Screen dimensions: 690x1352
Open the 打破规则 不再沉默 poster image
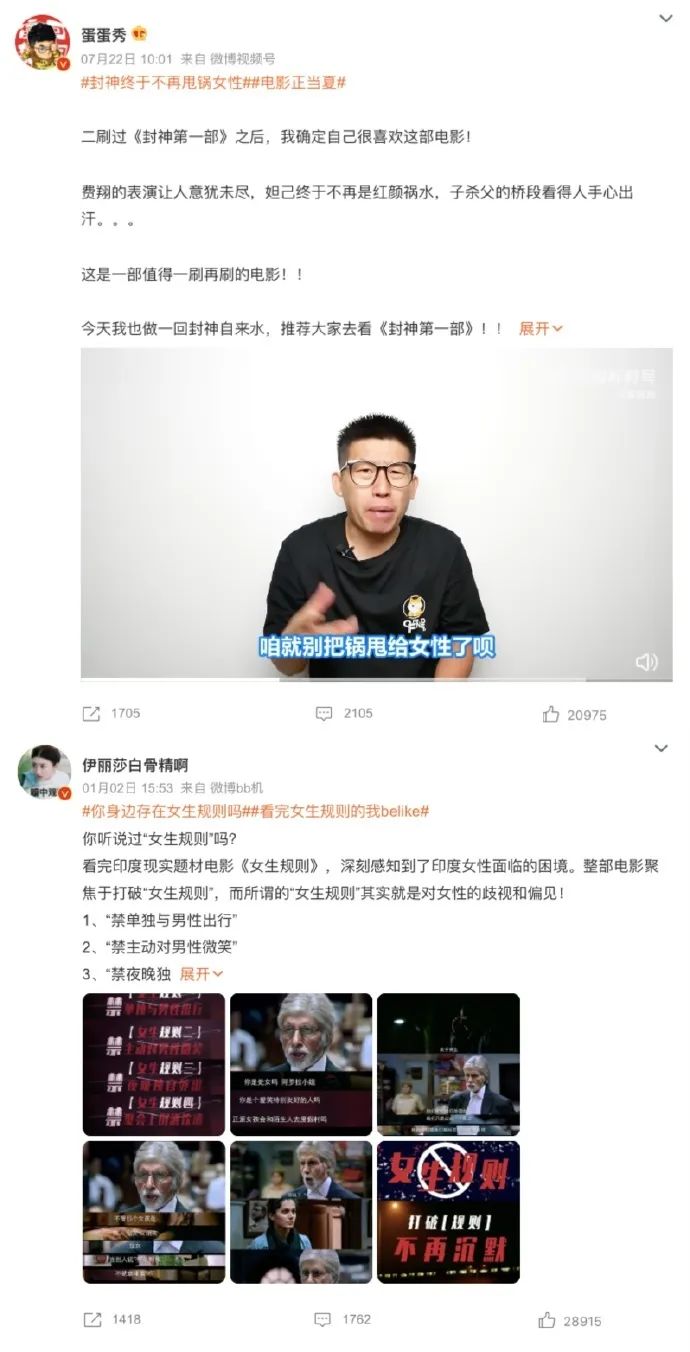(x=448, y=1212)
